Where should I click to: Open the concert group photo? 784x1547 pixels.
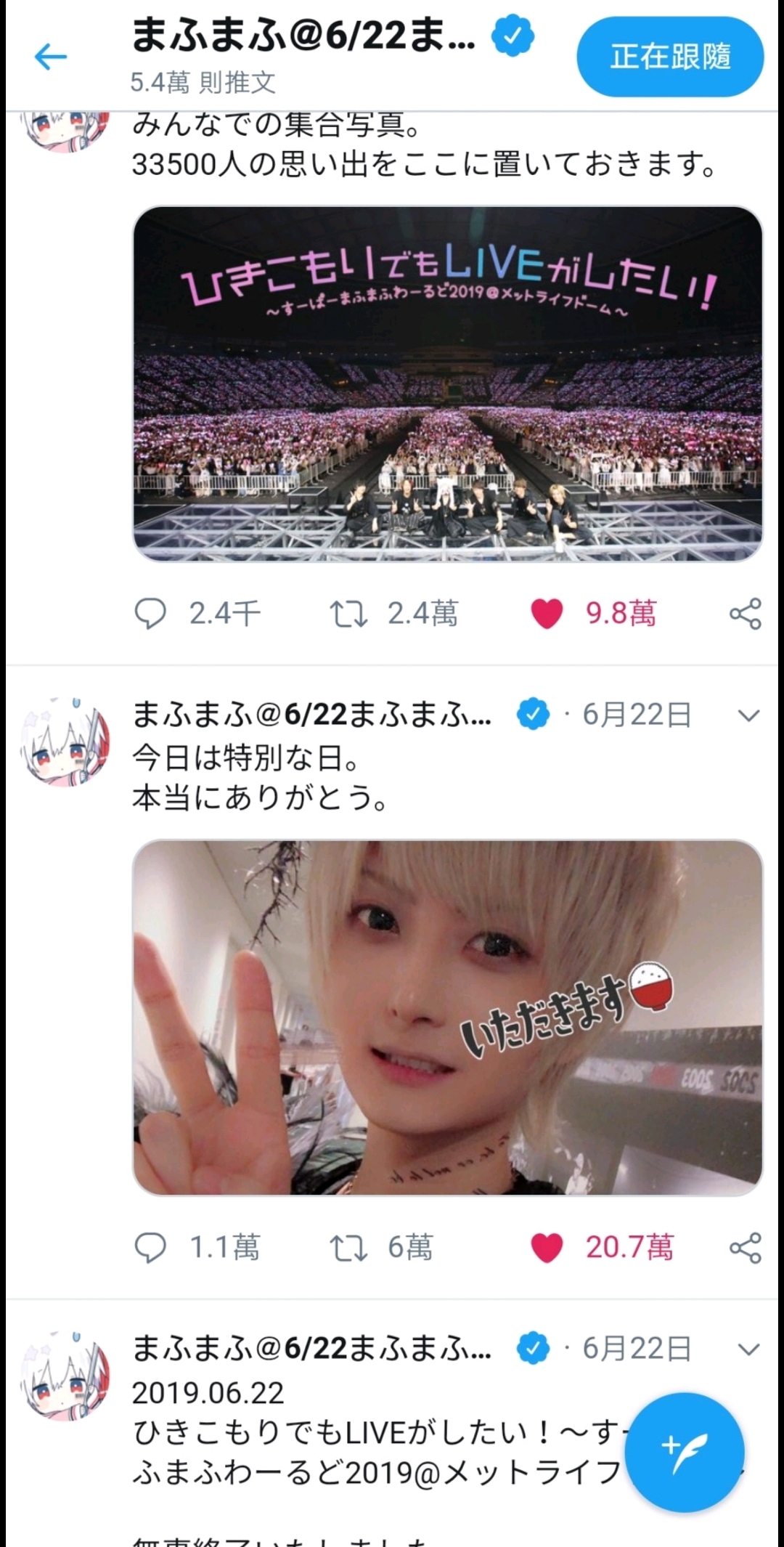[447, 383]
